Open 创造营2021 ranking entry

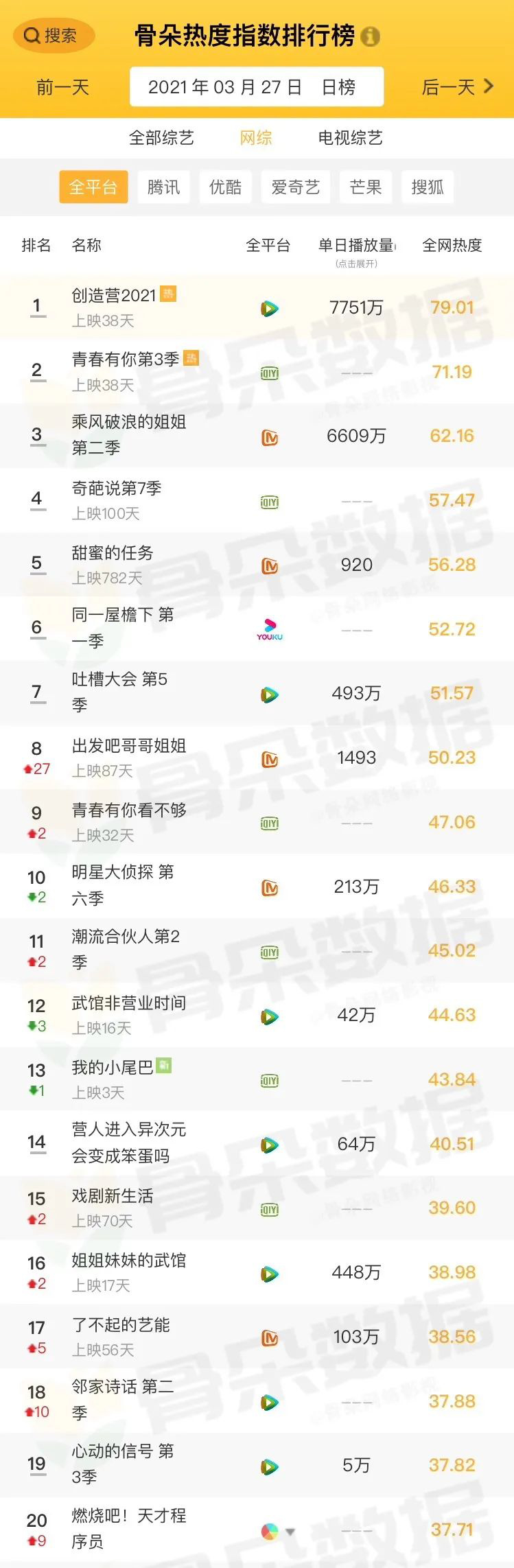point(114,296)
